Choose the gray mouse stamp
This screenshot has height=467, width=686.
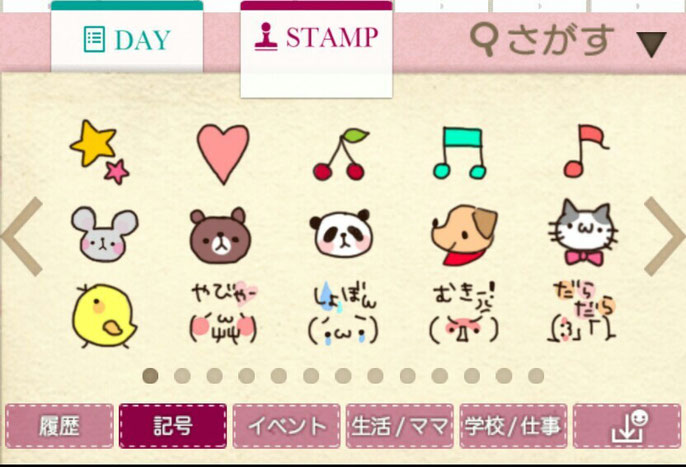pos(102,235)
